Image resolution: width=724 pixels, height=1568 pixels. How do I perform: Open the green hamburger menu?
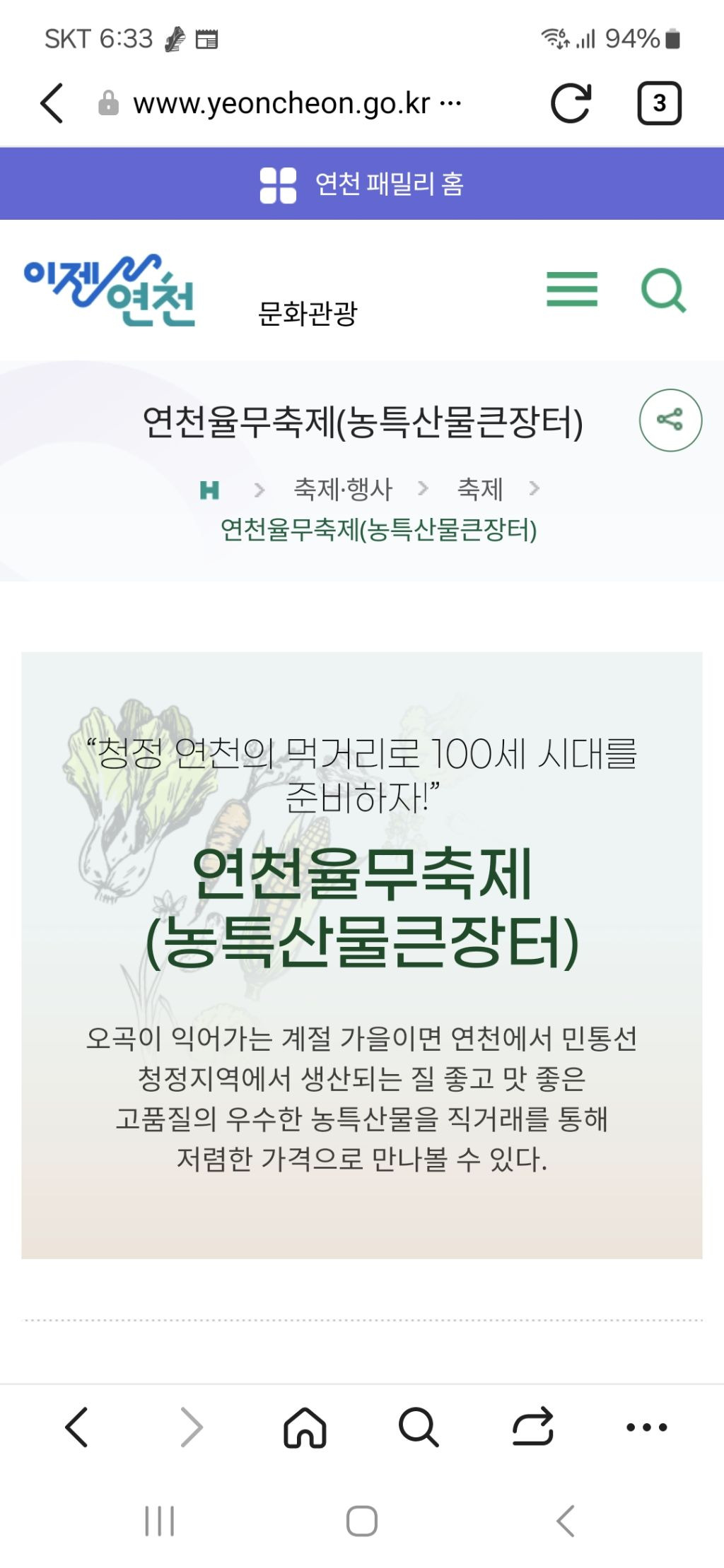pos(572,290)
